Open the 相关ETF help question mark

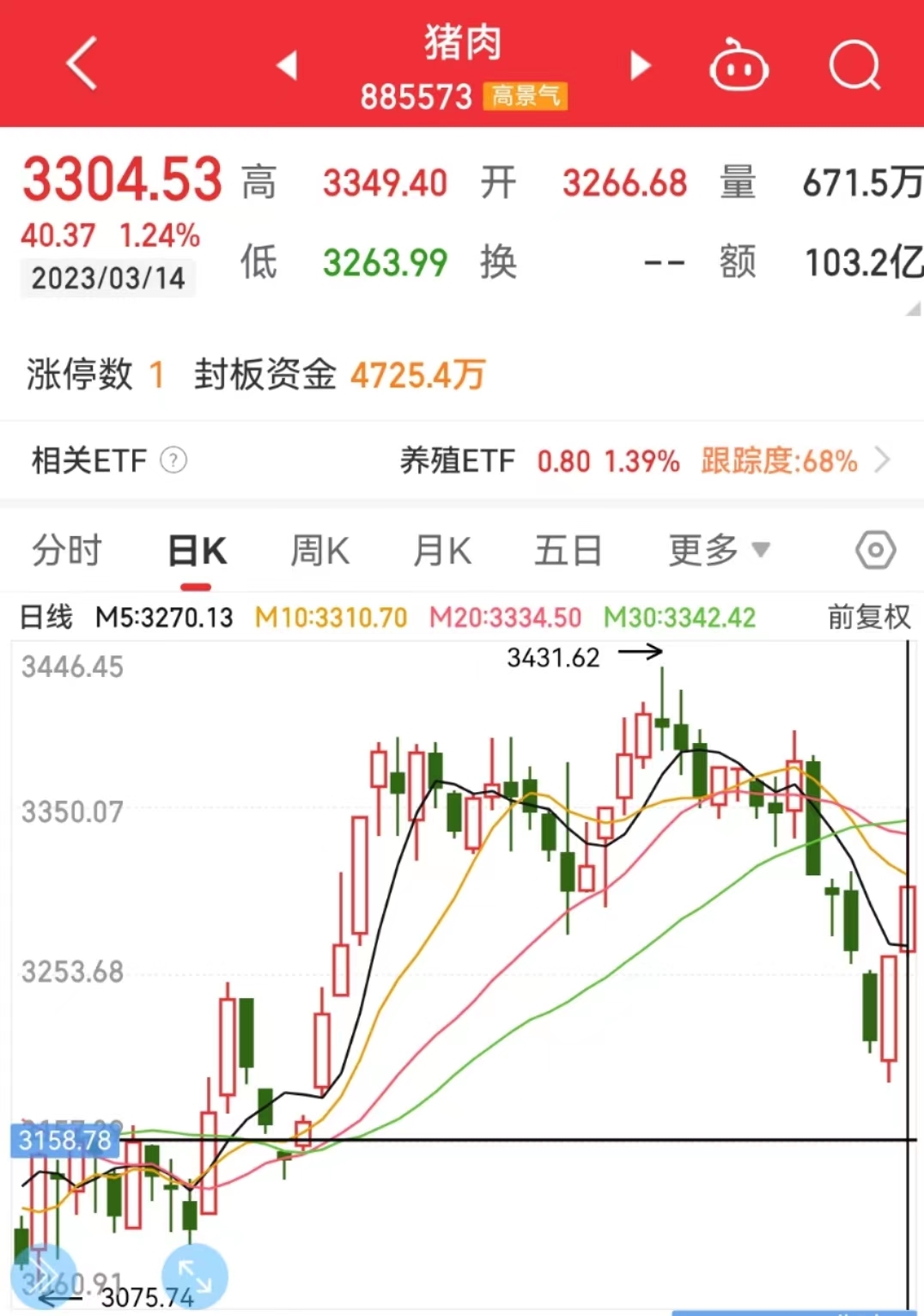click(174, 460)
